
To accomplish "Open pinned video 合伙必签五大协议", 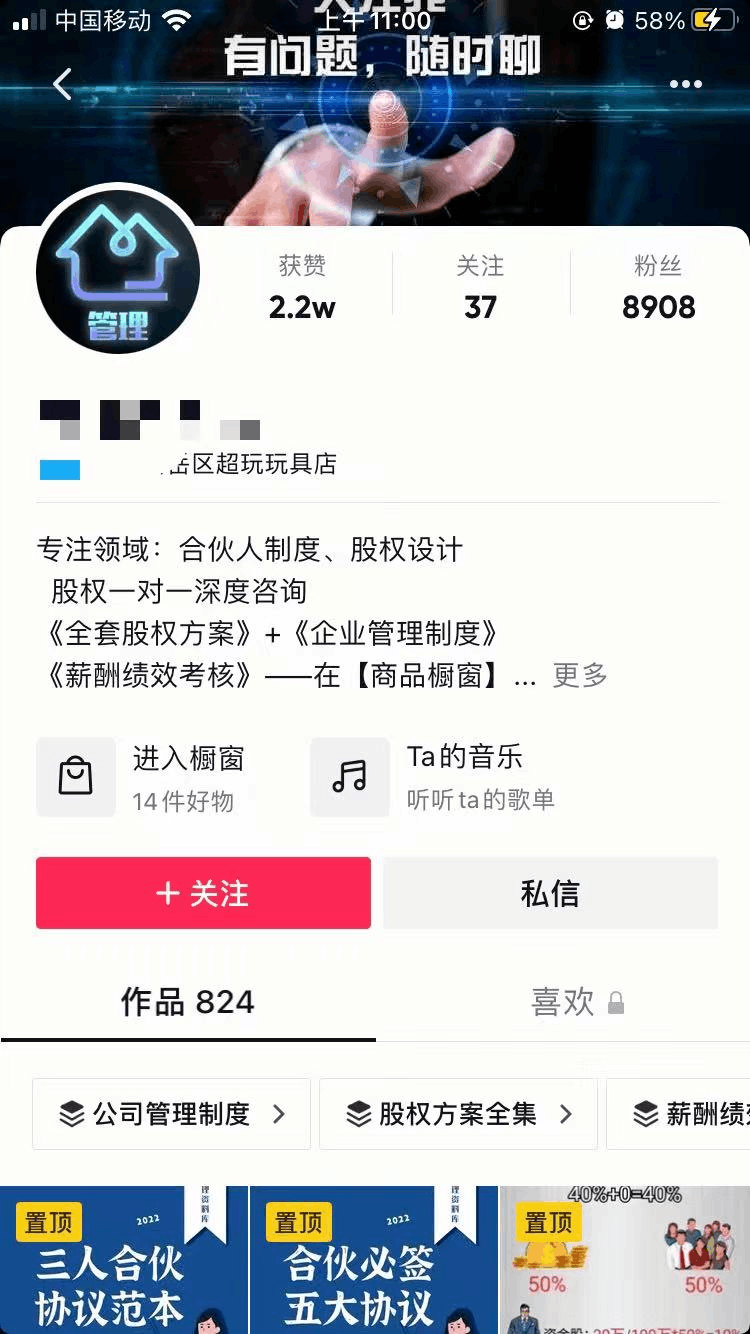I will pos(374,1260).
